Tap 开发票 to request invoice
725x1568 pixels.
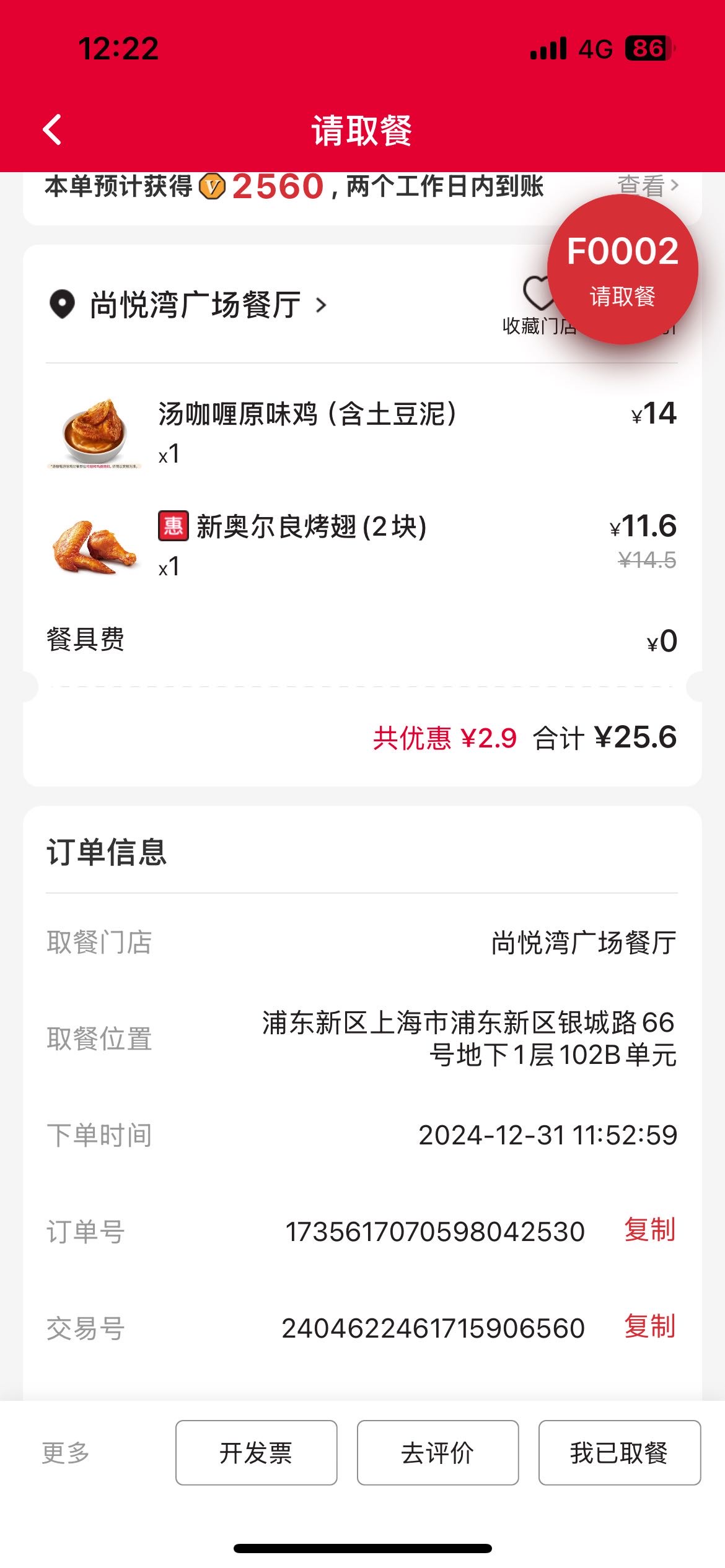[x=256, y=1452]
